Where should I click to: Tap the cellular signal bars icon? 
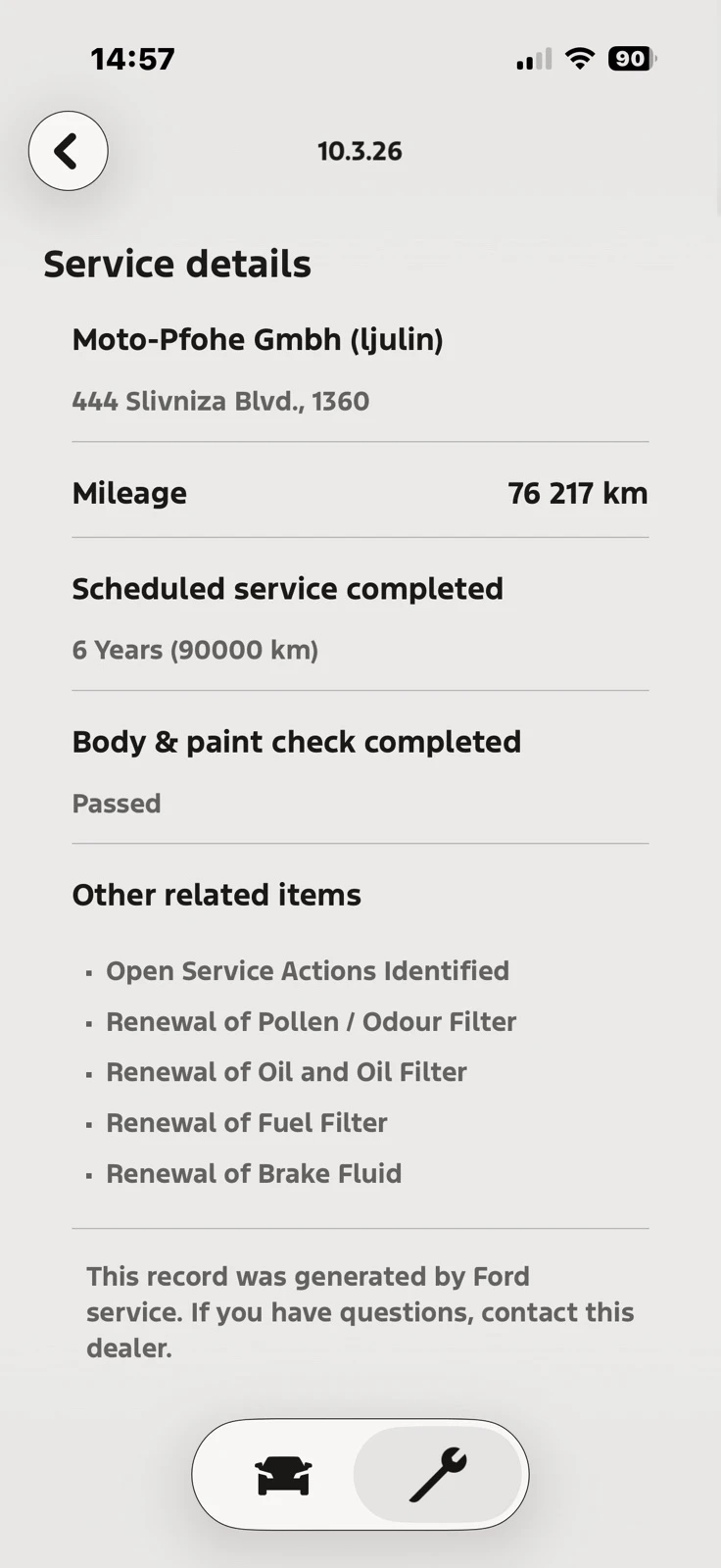532,59
